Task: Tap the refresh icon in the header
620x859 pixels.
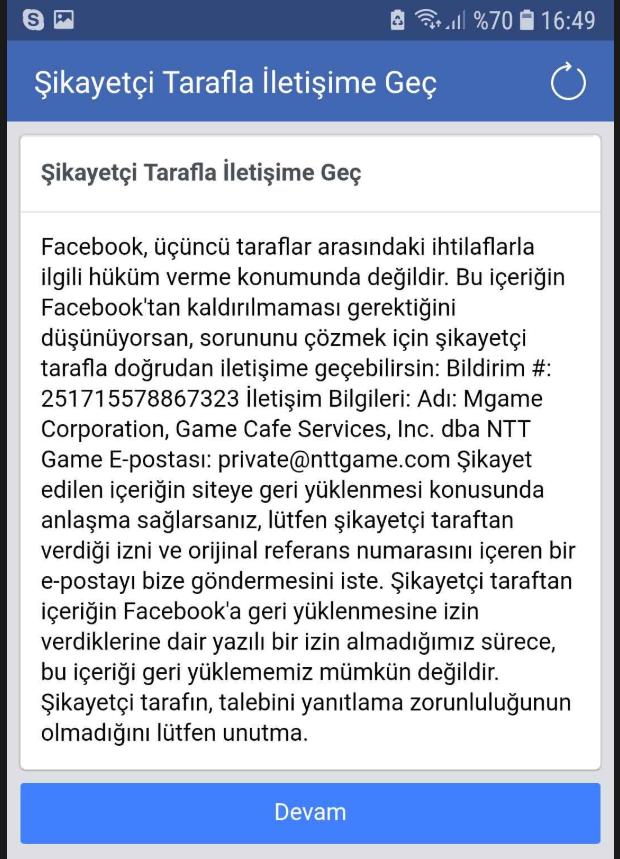Action: click(568, 82)
